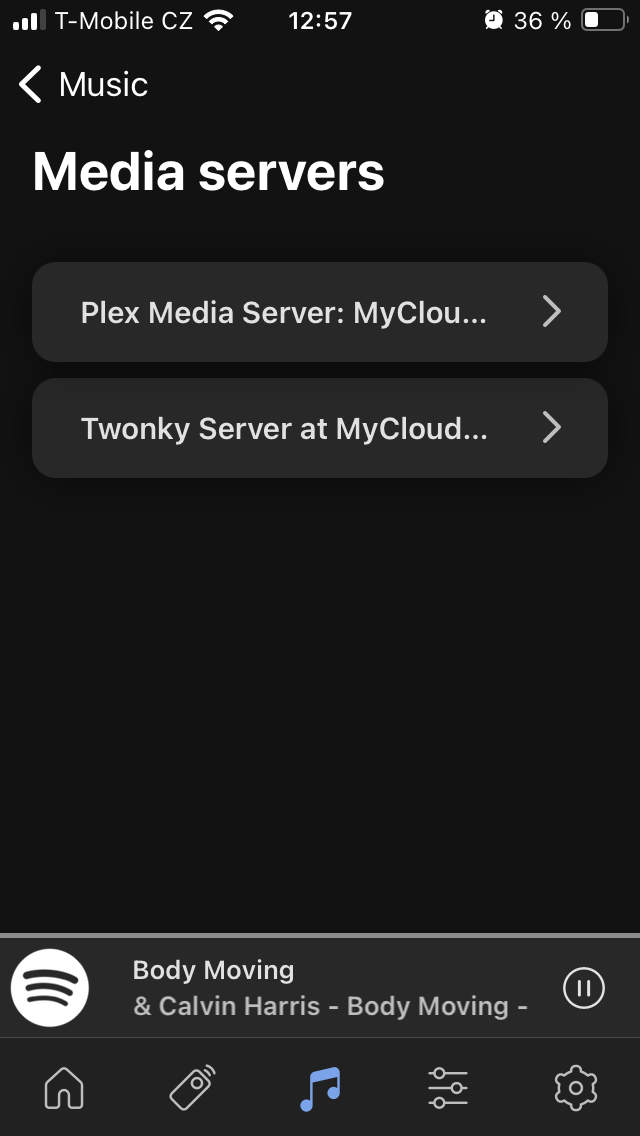Open the sliders adjustments tab
The image size is (640, 1136).
(448, 1088)
